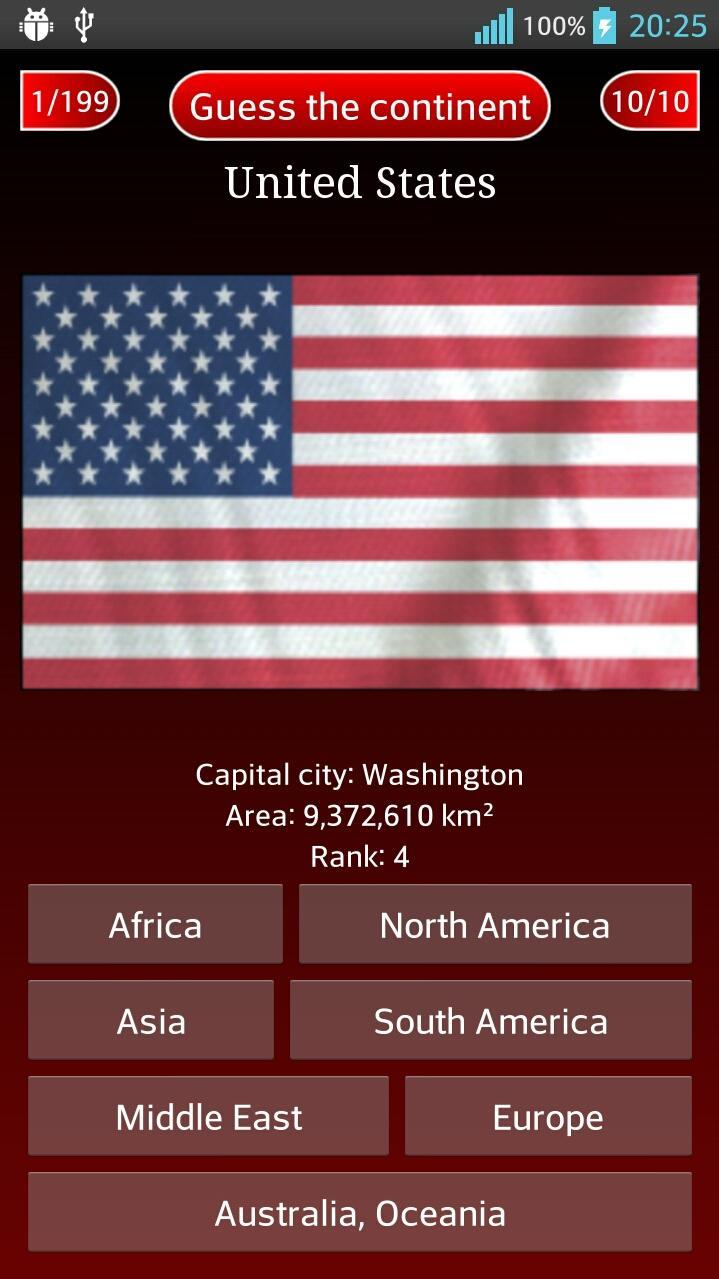Pick Asia as the answer

tap(151, 1021)
